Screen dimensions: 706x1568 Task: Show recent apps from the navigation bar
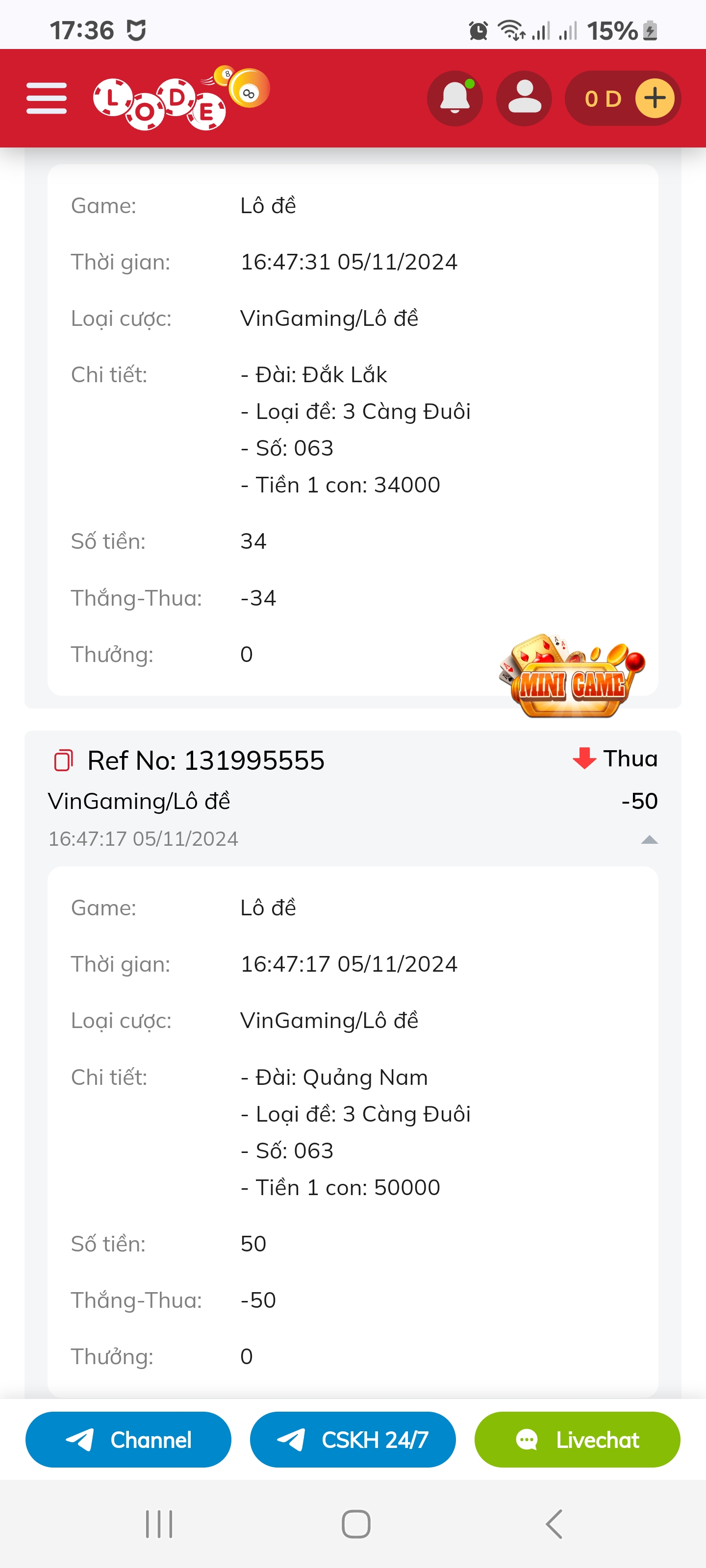(159, 1524)
